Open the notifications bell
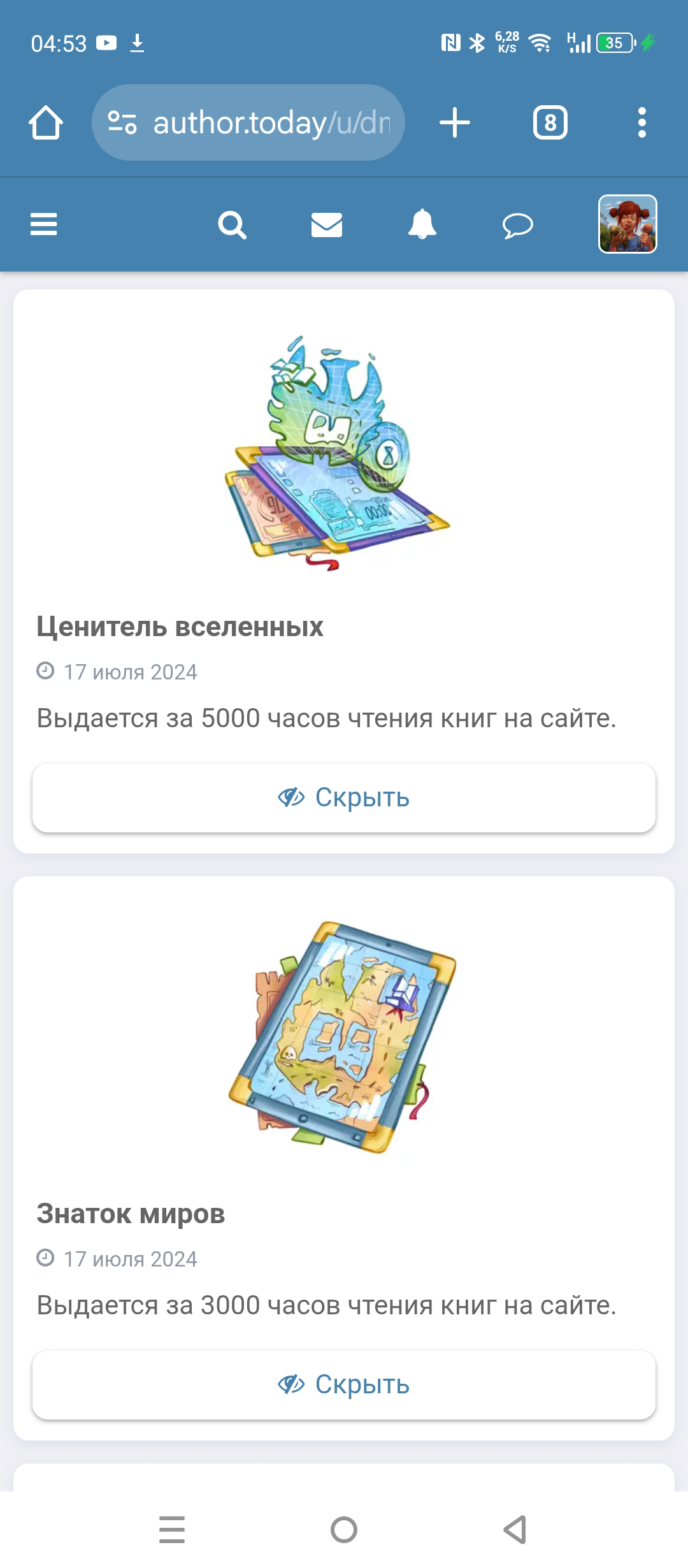Image resolution: width=688 pixels, height=1568 pixels. [422, 224]
